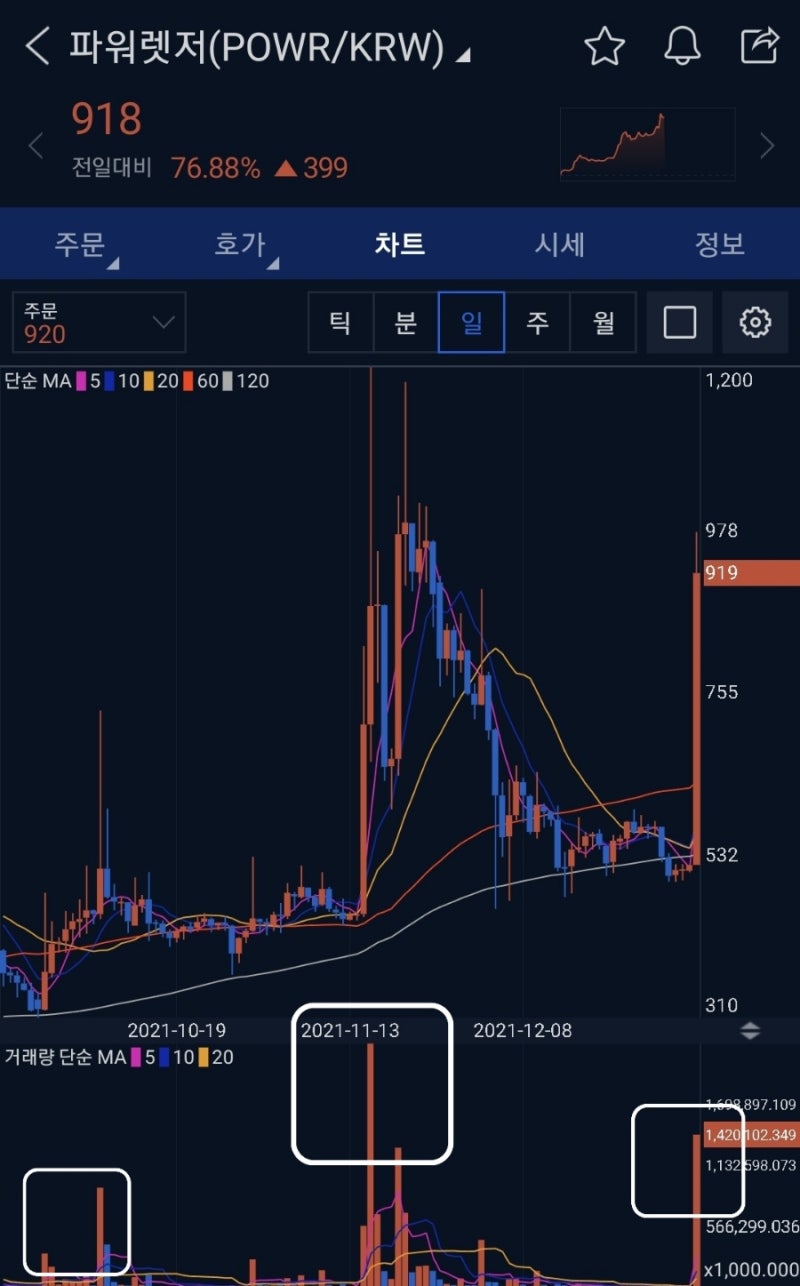The image size is (800, 1286).
Task: Open the price alert bell
Action: click(682, 46)
